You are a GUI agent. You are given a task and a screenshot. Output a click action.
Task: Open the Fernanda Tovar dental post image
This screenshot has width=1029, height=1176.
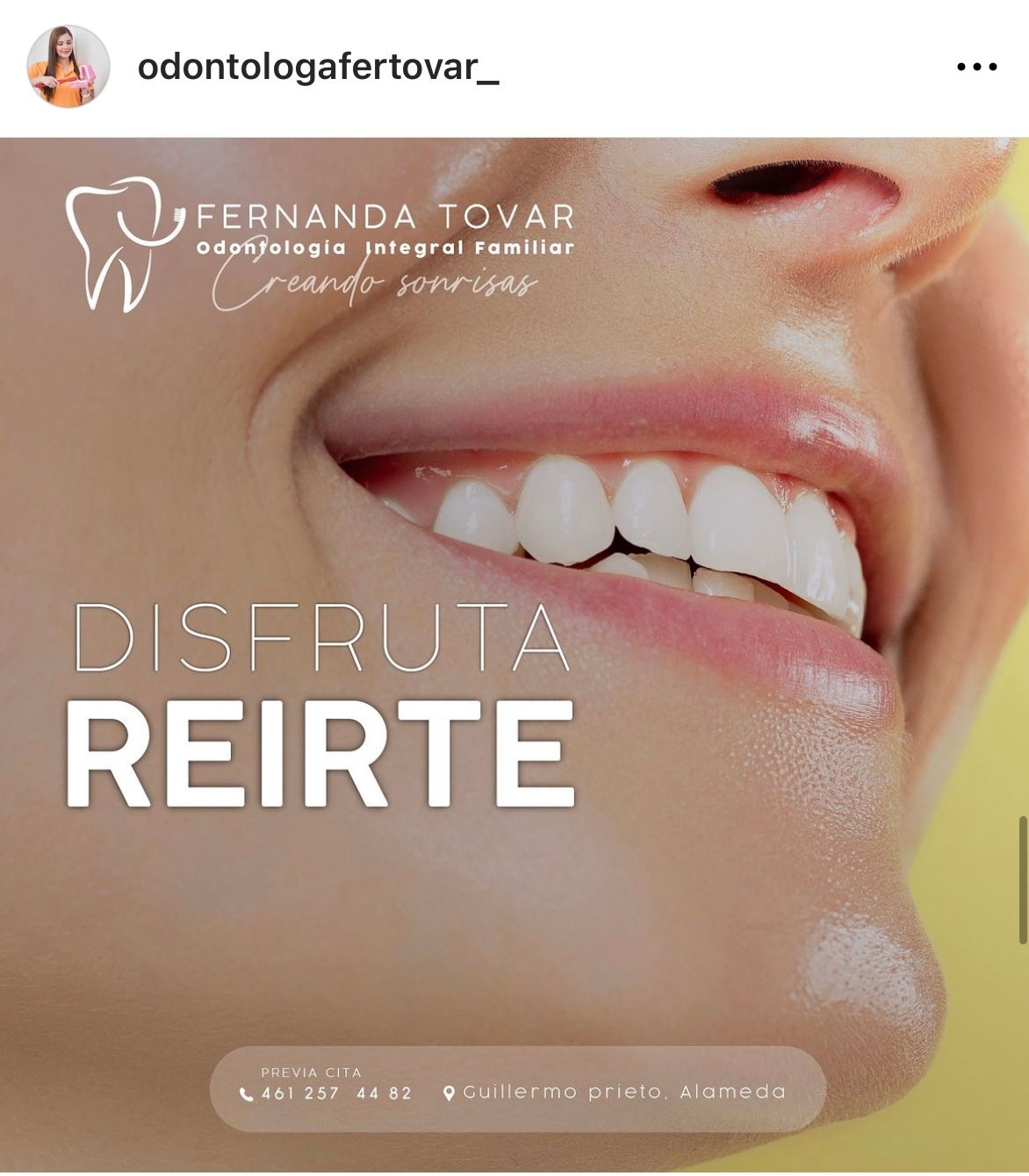[514, 655]
